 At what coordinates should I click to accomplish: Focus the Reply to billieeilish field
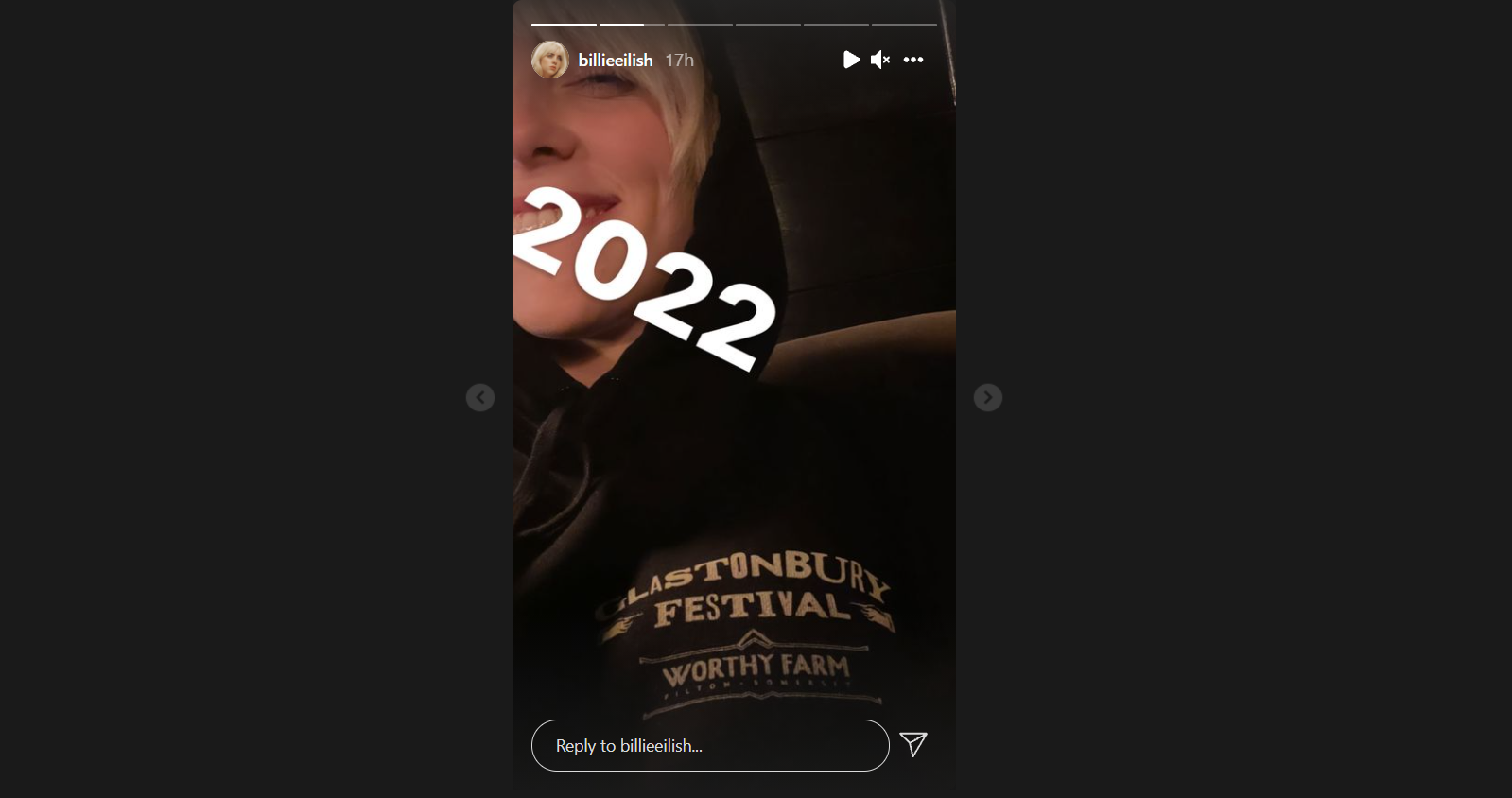709,745
